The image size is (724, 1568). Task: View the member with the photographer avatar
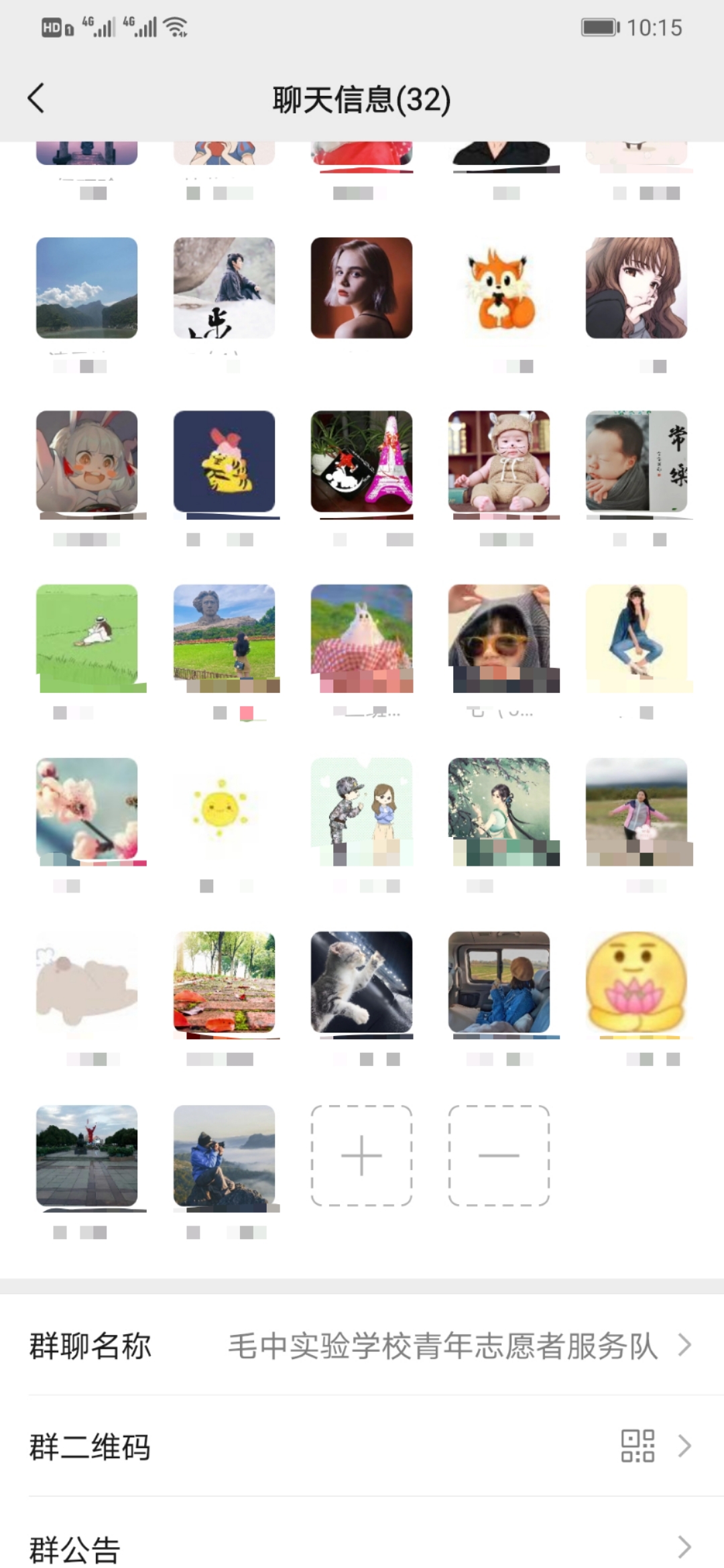[x=224, y=1155]
